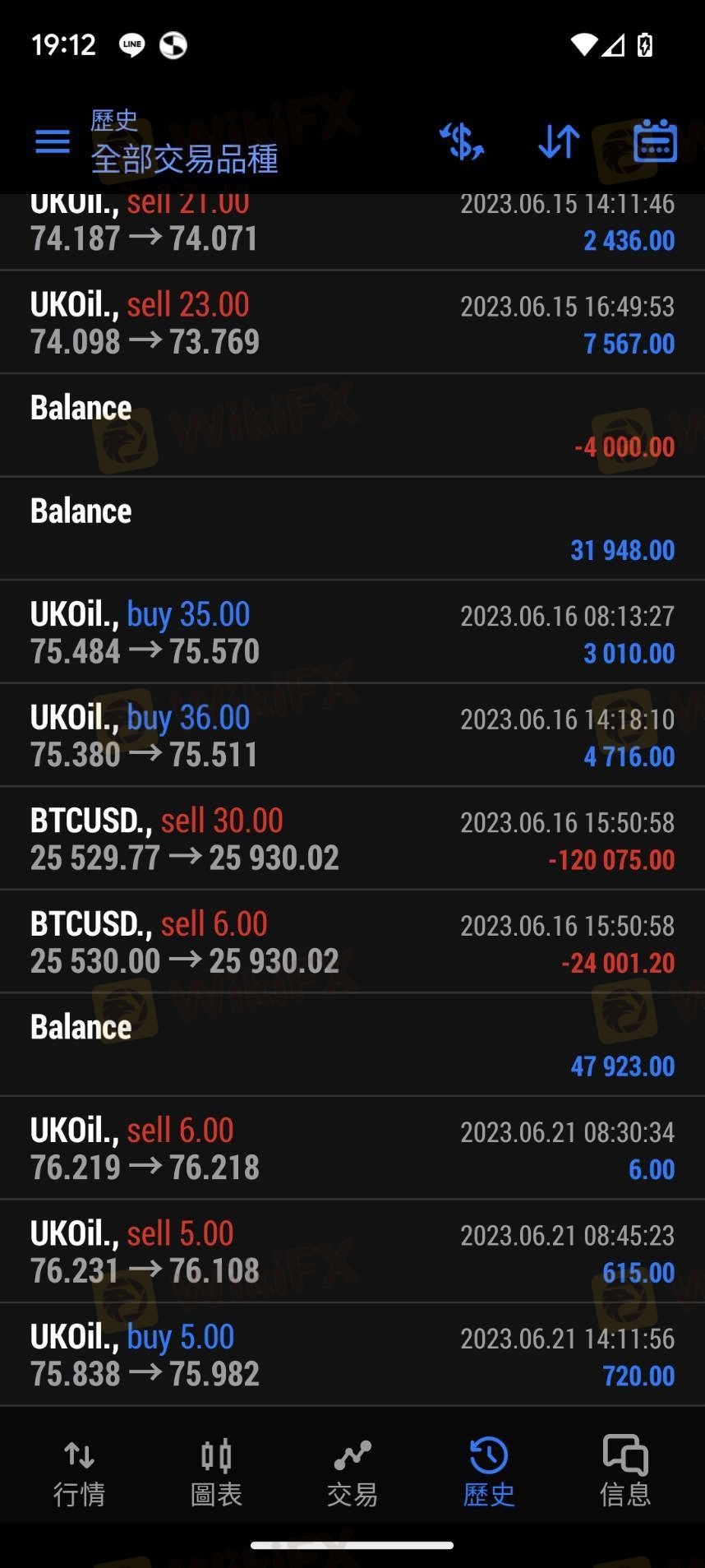Image resolution: width=705 pixels, height=1568 pixels.
Task: Open the Balance entry of 47 923.00
Action: [352, 1045]
